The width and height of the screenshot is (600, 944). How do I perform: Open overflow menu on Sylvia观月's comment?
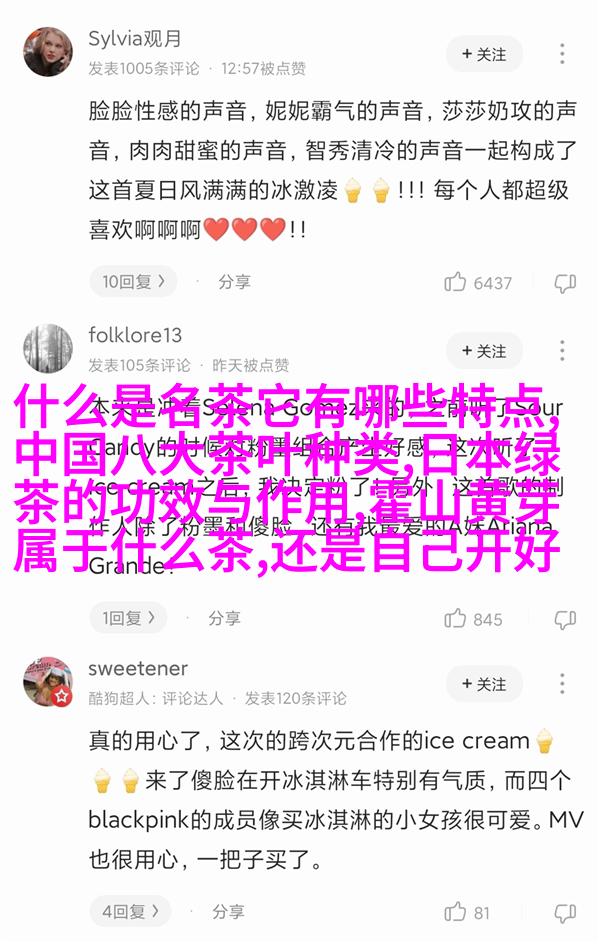563,54
